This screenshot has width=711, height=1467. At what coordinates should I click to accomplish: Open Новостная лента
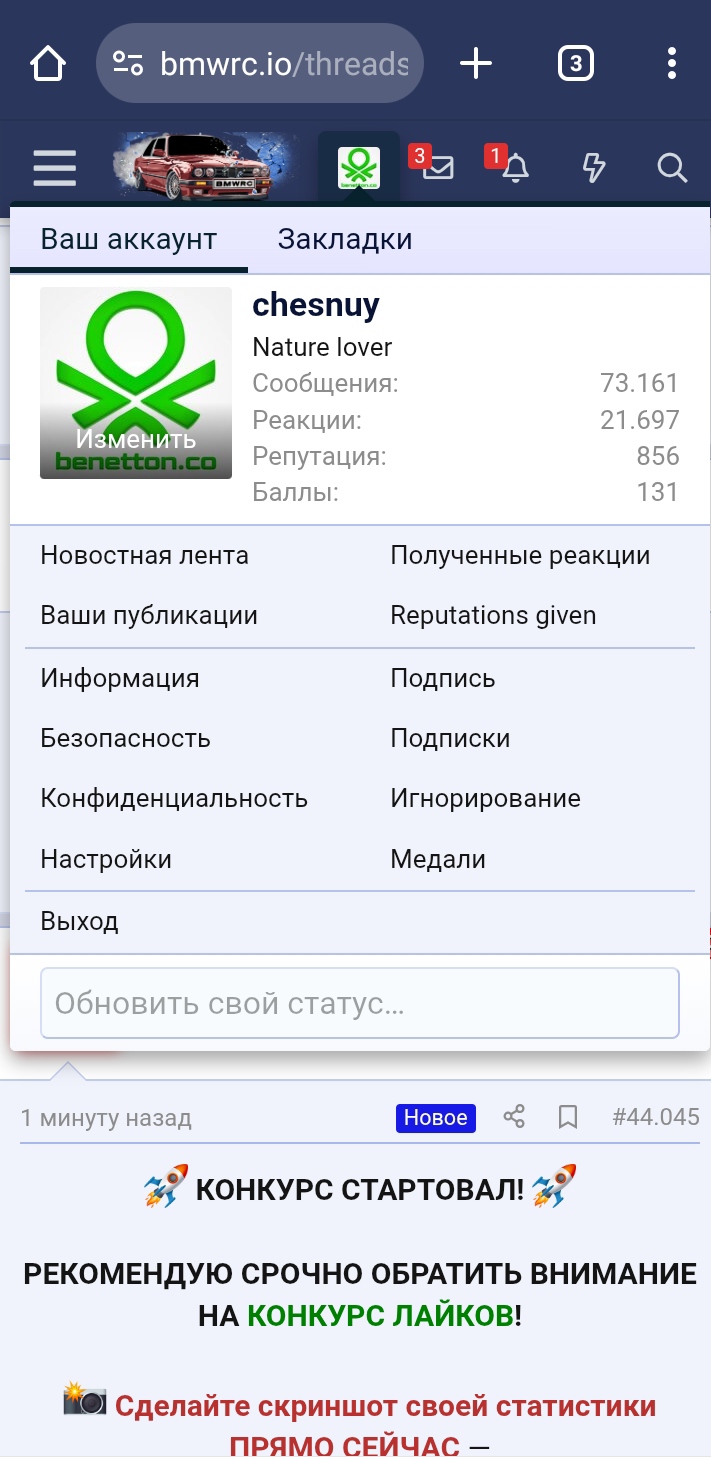[x=145, y=555]
